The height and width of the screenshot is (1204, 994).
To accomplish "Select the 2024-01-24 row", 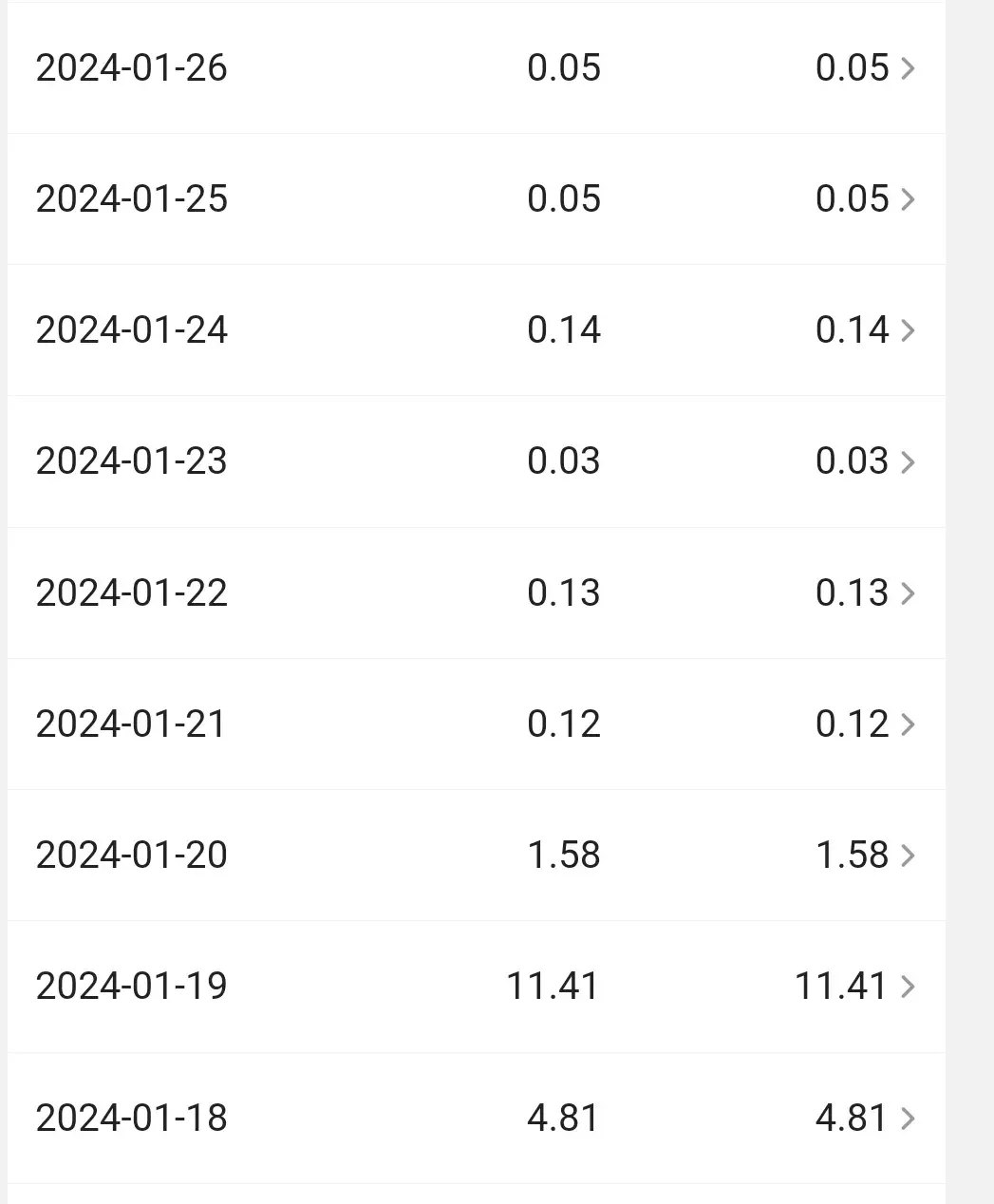I will [x=475, y=330].
